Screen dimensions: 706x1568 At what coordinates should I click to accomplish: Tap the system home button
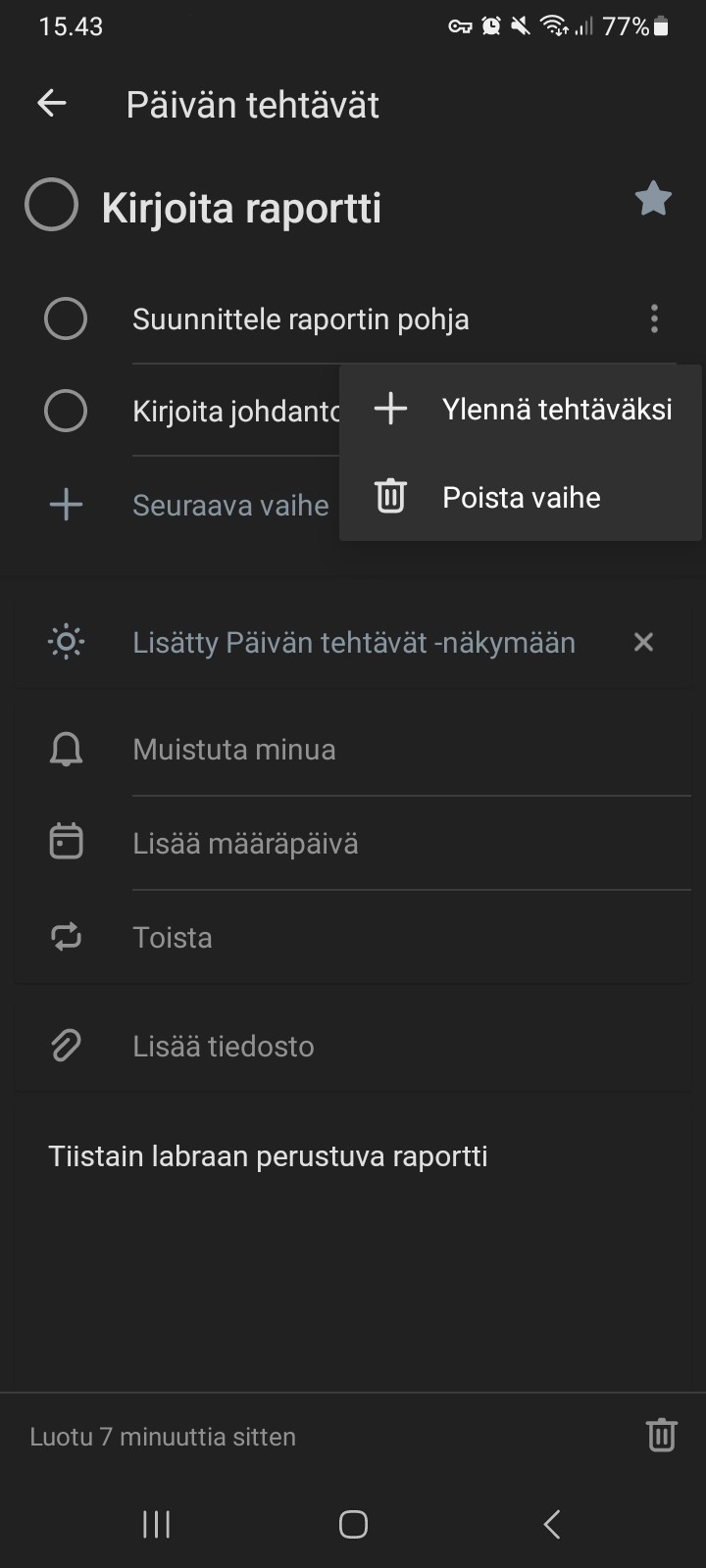coord(353,1524)
